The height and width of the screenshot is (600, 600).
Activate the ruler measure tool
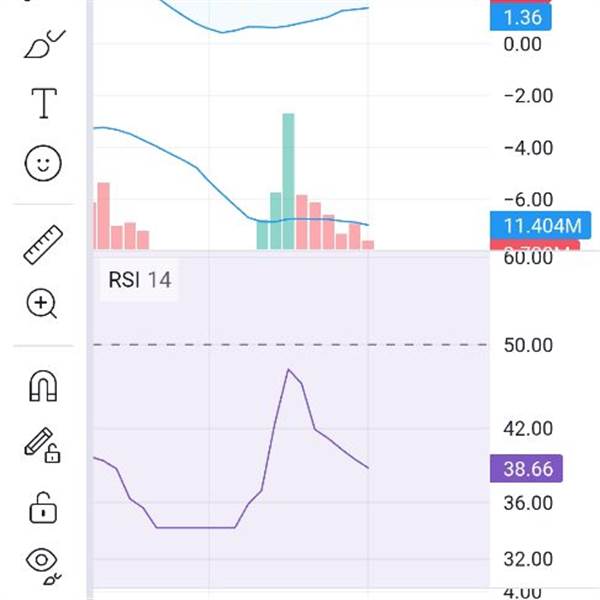(43, 244)
